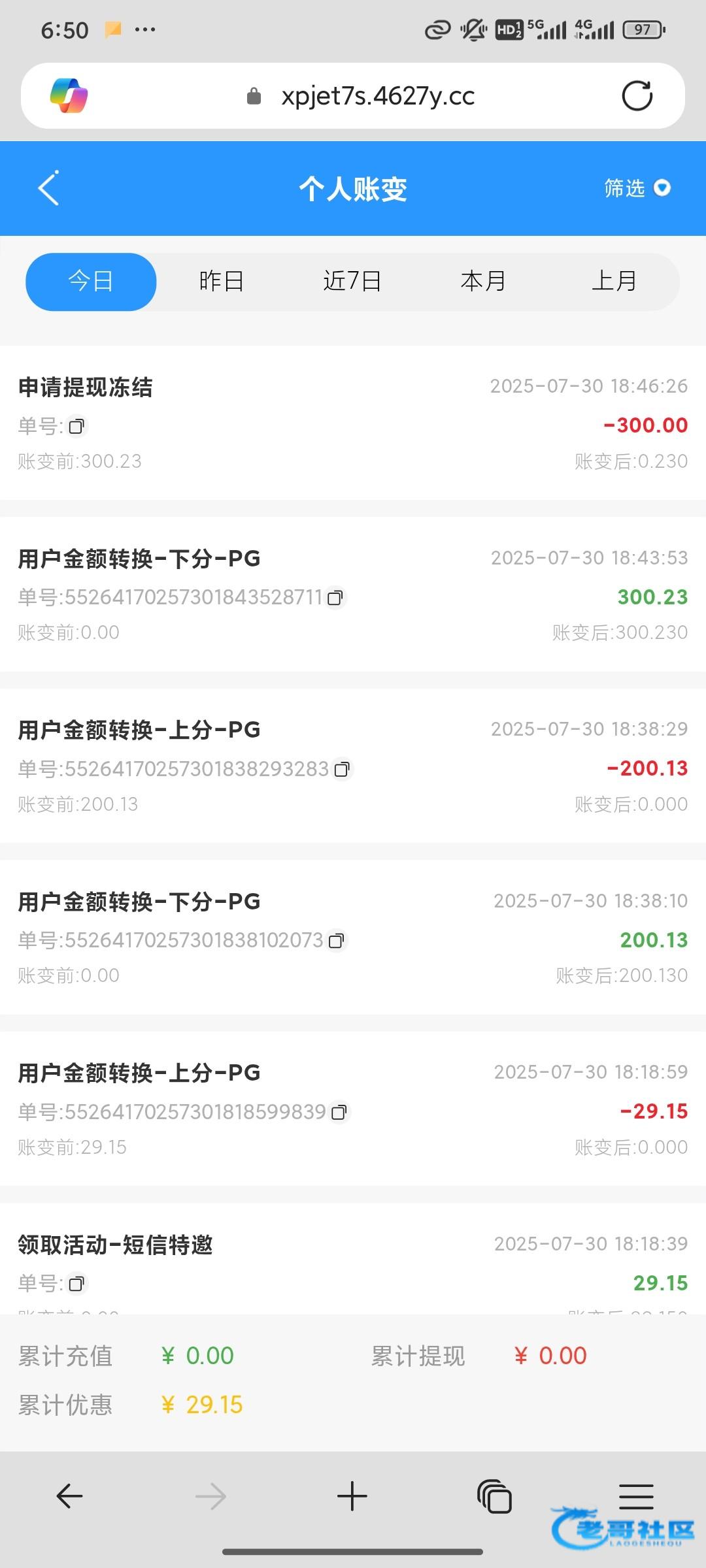Open a new browser tab
706x1568 pixels.
click(x=352, y=1496)
